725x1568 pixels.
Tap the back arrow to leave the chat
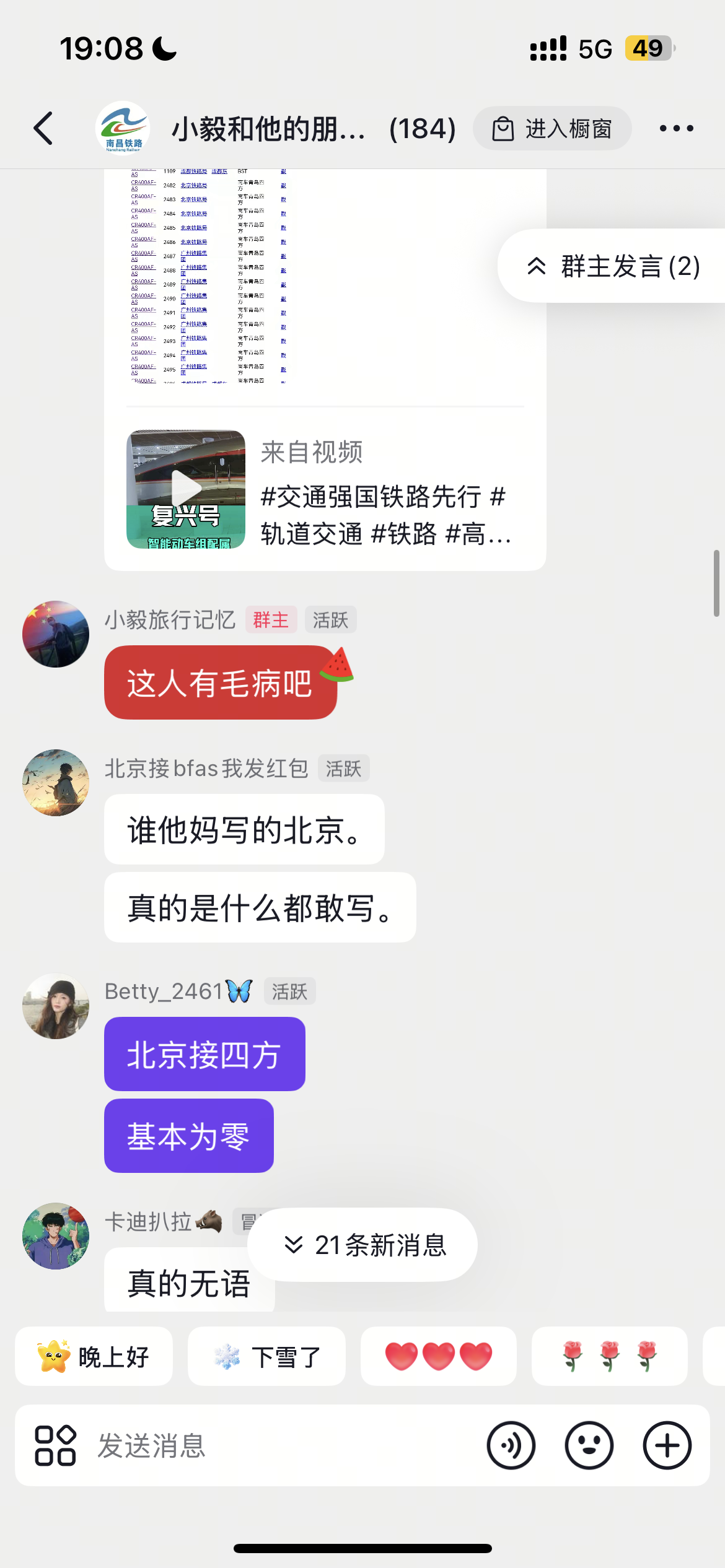(42, 128)
